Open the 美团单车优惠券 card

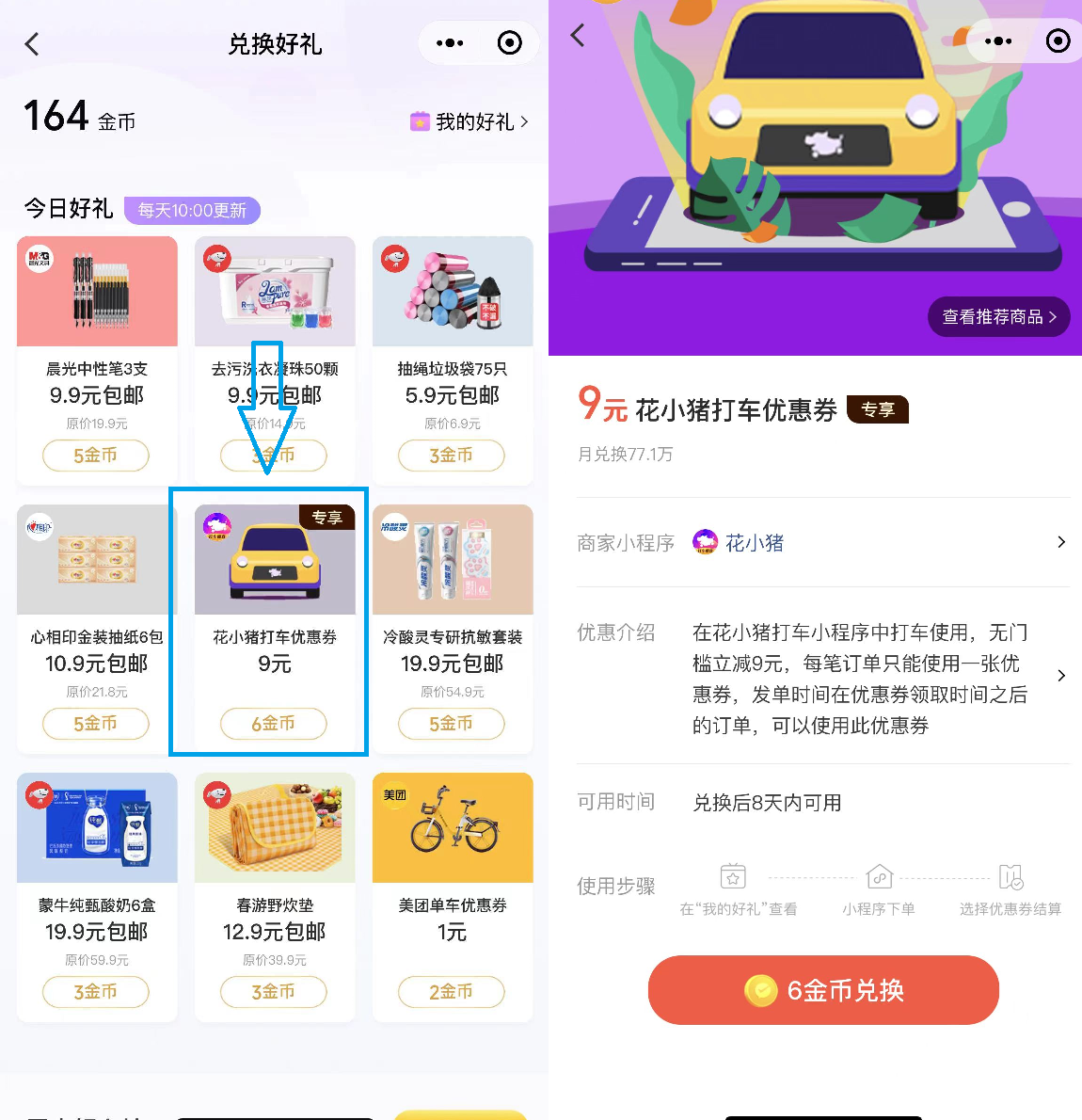[x=453, y=847]
